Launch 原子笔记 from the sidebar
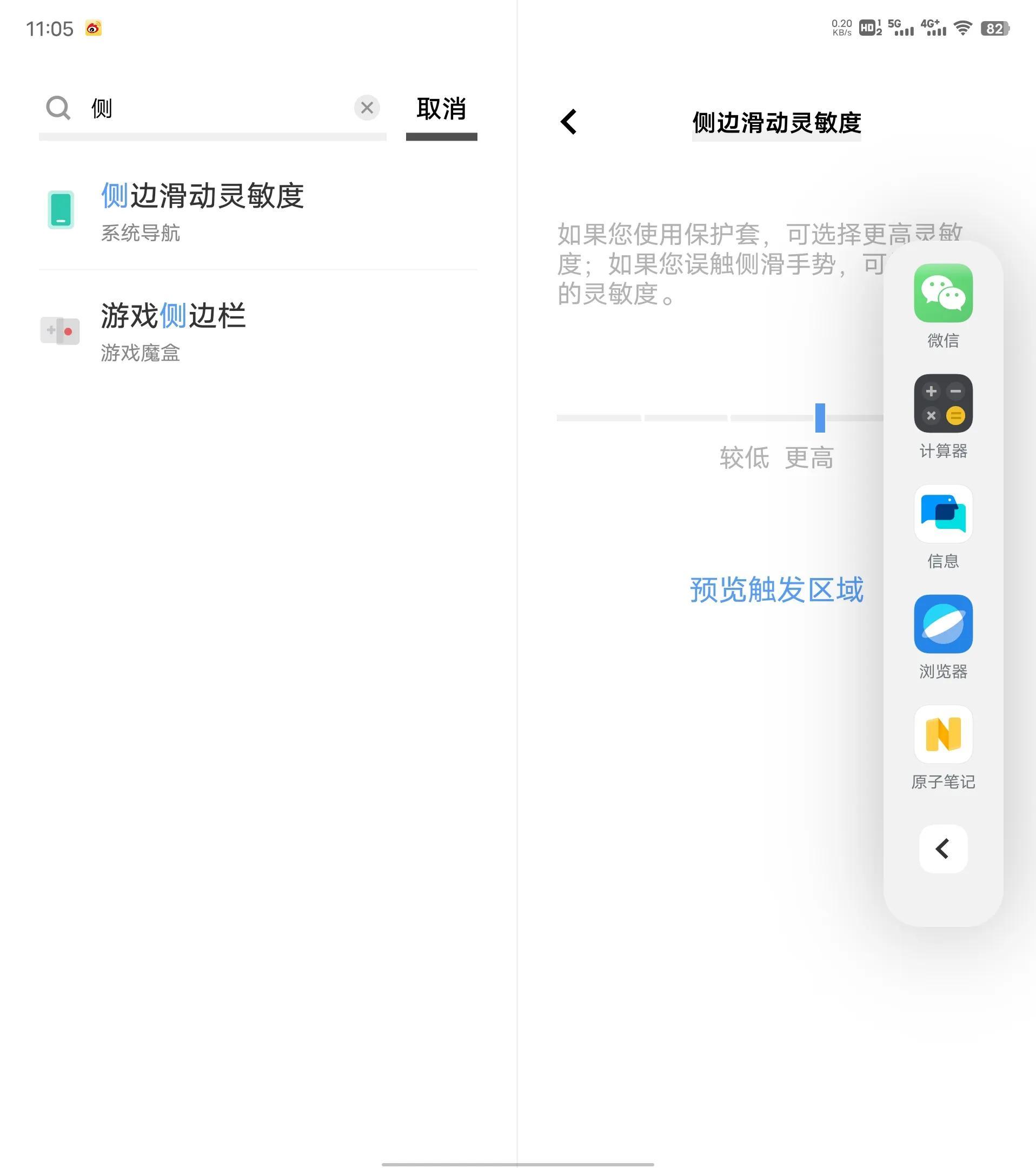This screenshot has width=1036, height=1168. point(943,747)
